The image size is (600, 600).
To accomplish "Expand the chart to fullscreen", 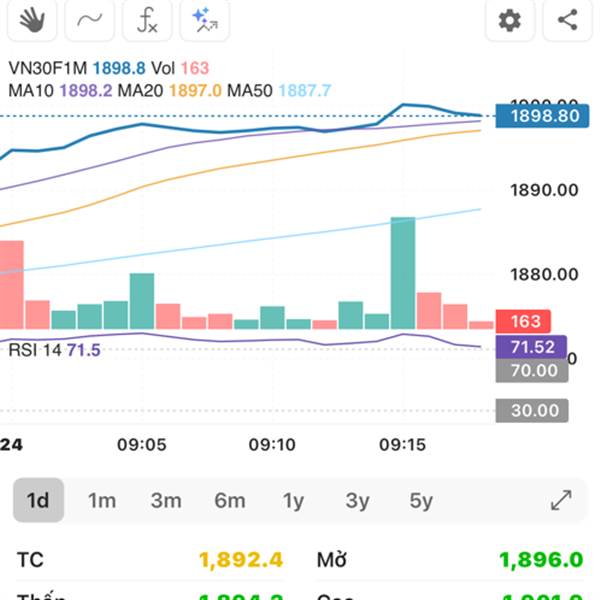I will (561, 500).
